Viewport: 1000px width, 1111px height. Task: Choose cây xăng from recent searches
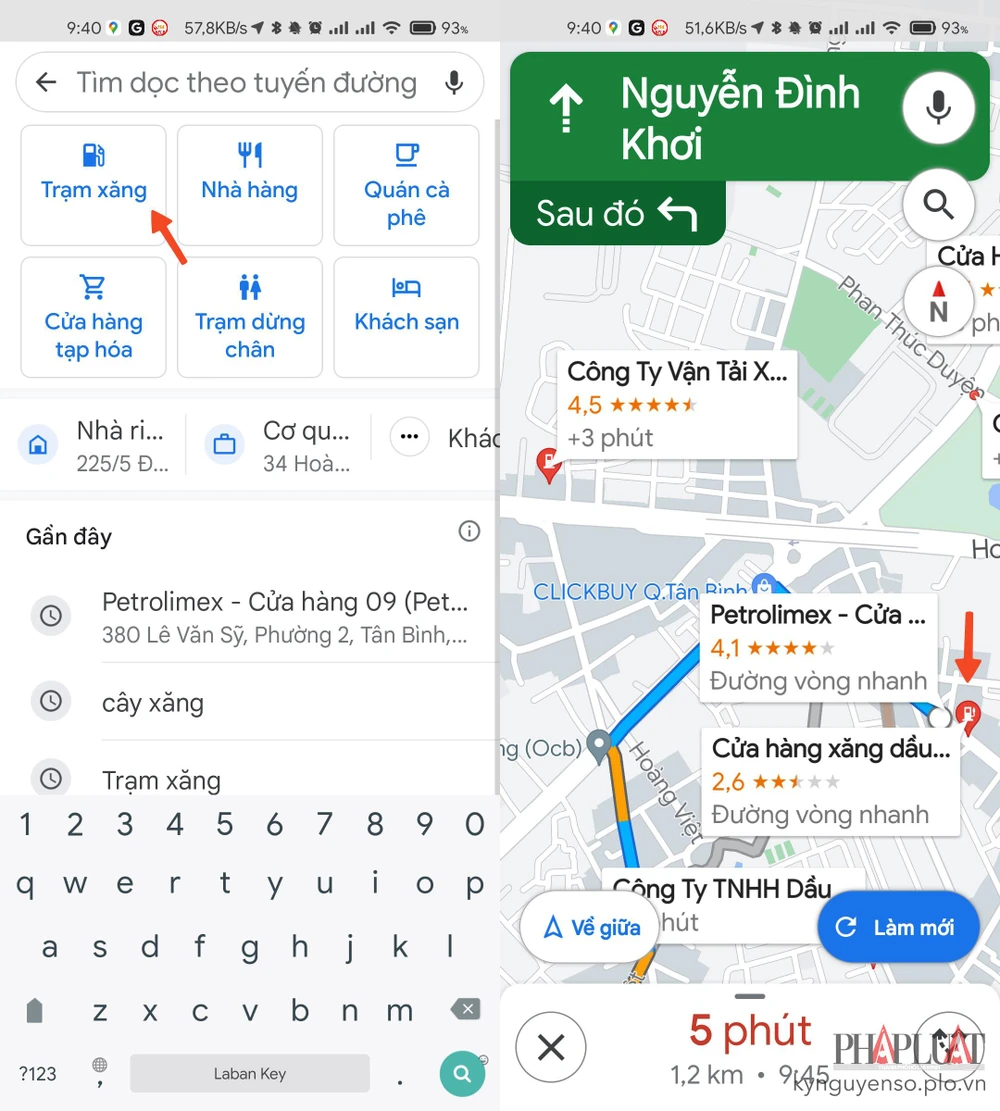154,702
